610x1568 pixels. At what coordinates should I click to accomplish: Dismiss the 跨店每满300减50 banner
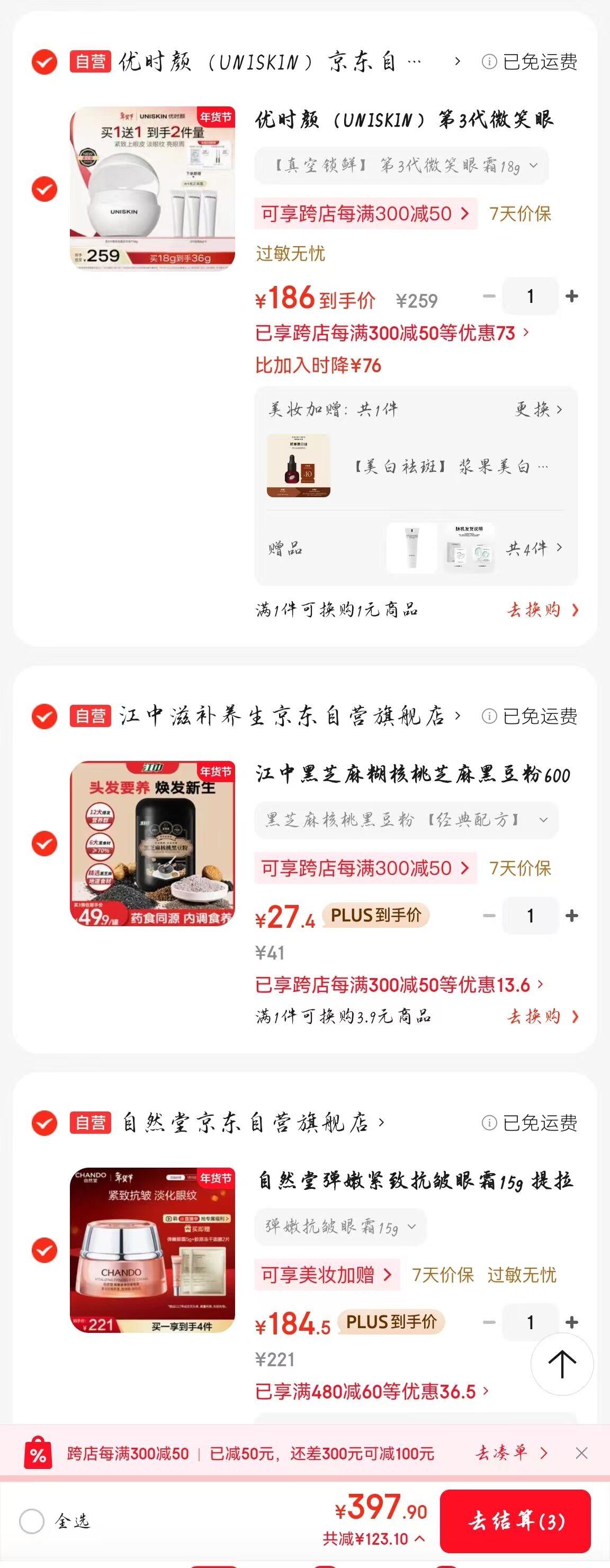[x=581, y=1454]
